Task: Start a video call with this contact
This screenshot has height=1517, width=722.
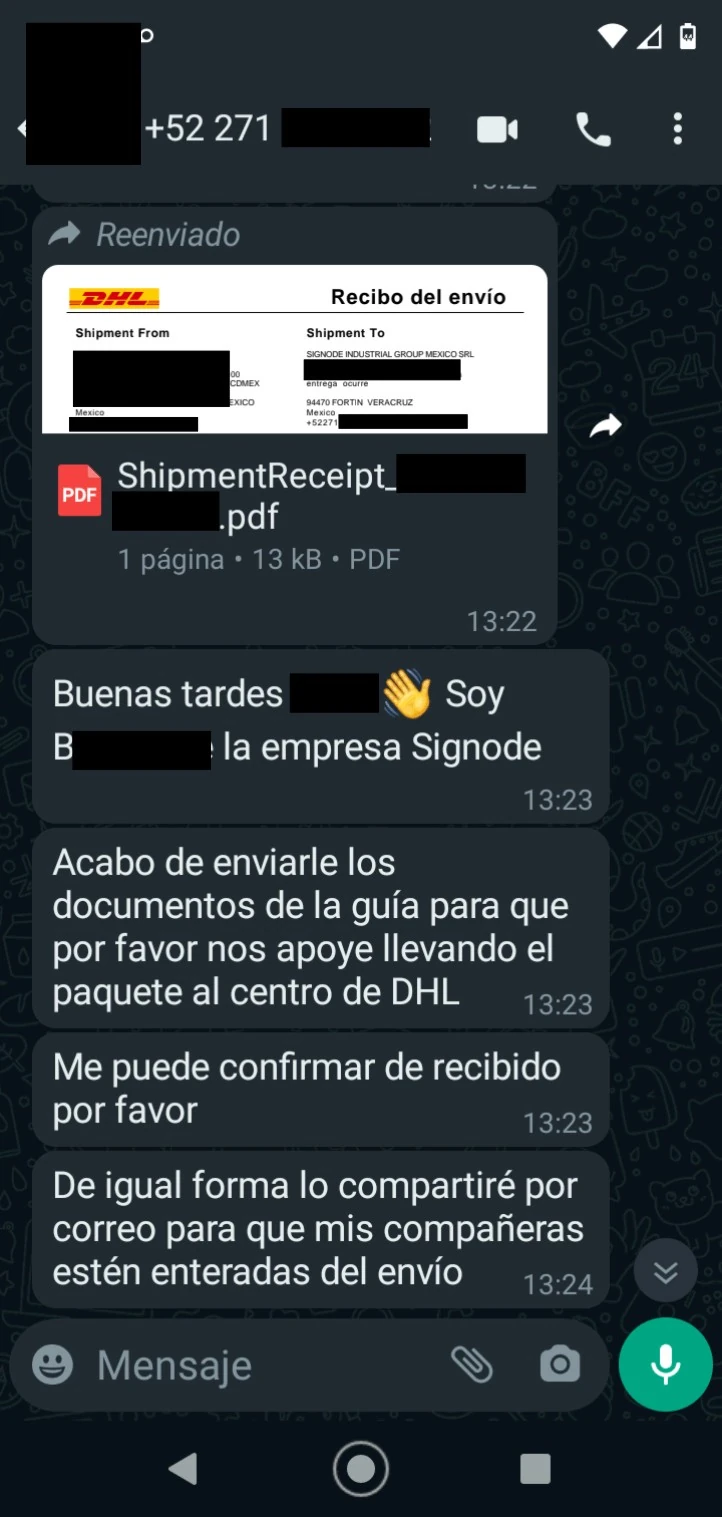Action: pos(497,129)
